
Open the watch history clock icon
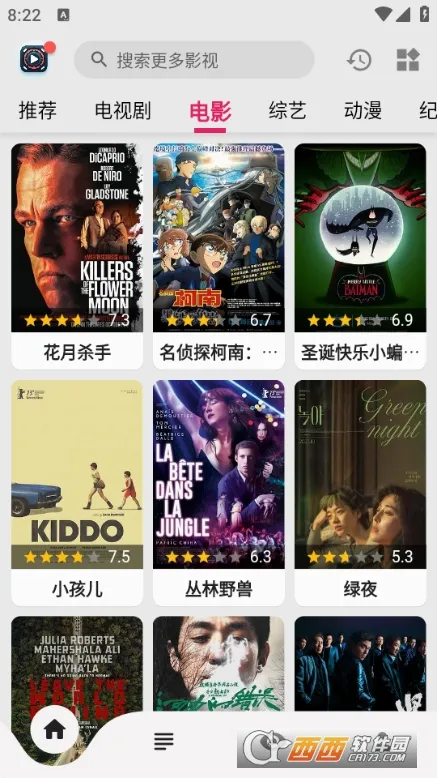click(359, 60)
